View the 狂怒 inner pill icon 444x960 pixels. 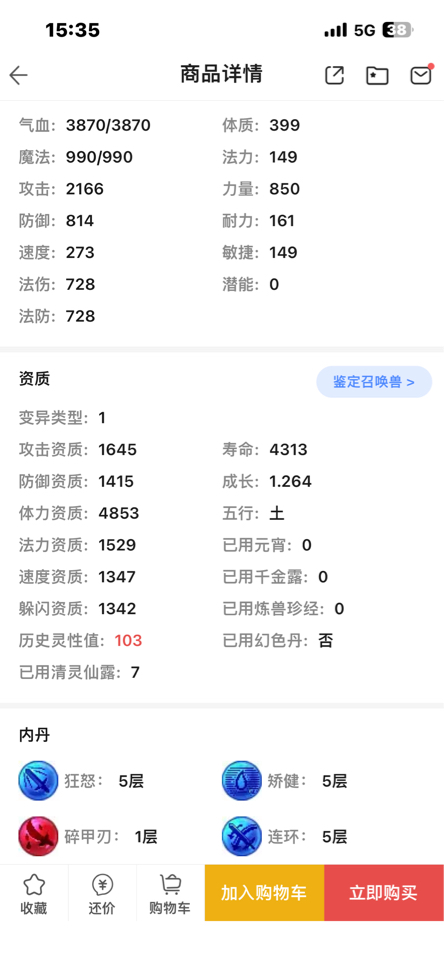38,781
